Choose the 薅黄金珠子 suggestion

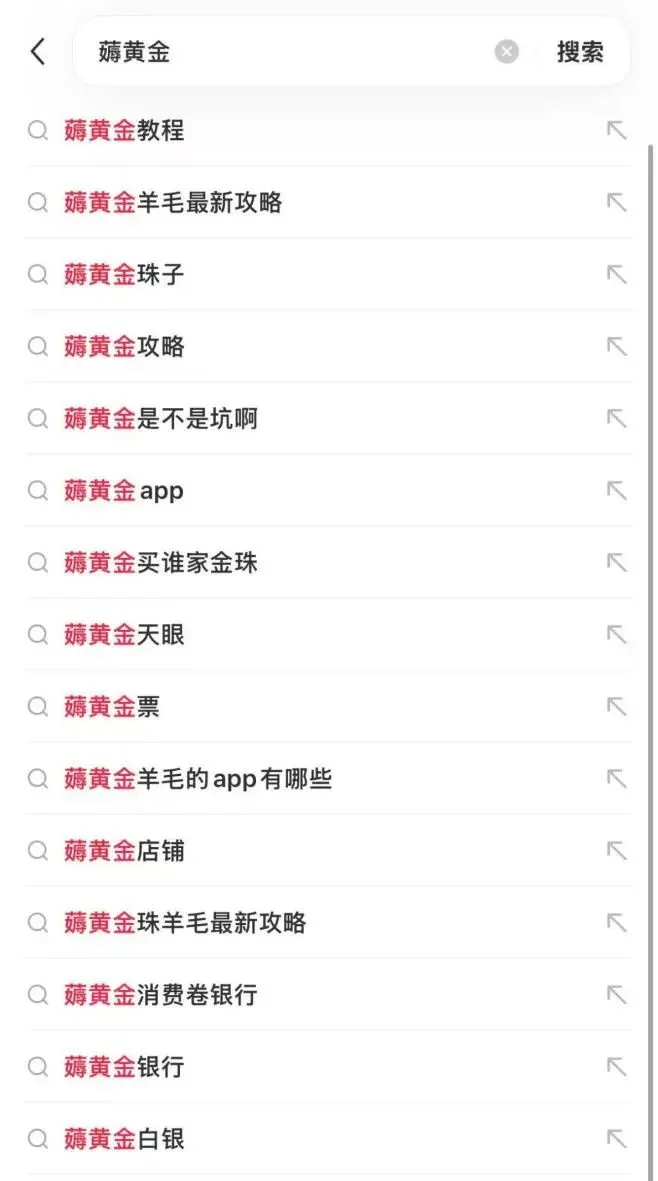pyautogui.click(x=124, y=275)
